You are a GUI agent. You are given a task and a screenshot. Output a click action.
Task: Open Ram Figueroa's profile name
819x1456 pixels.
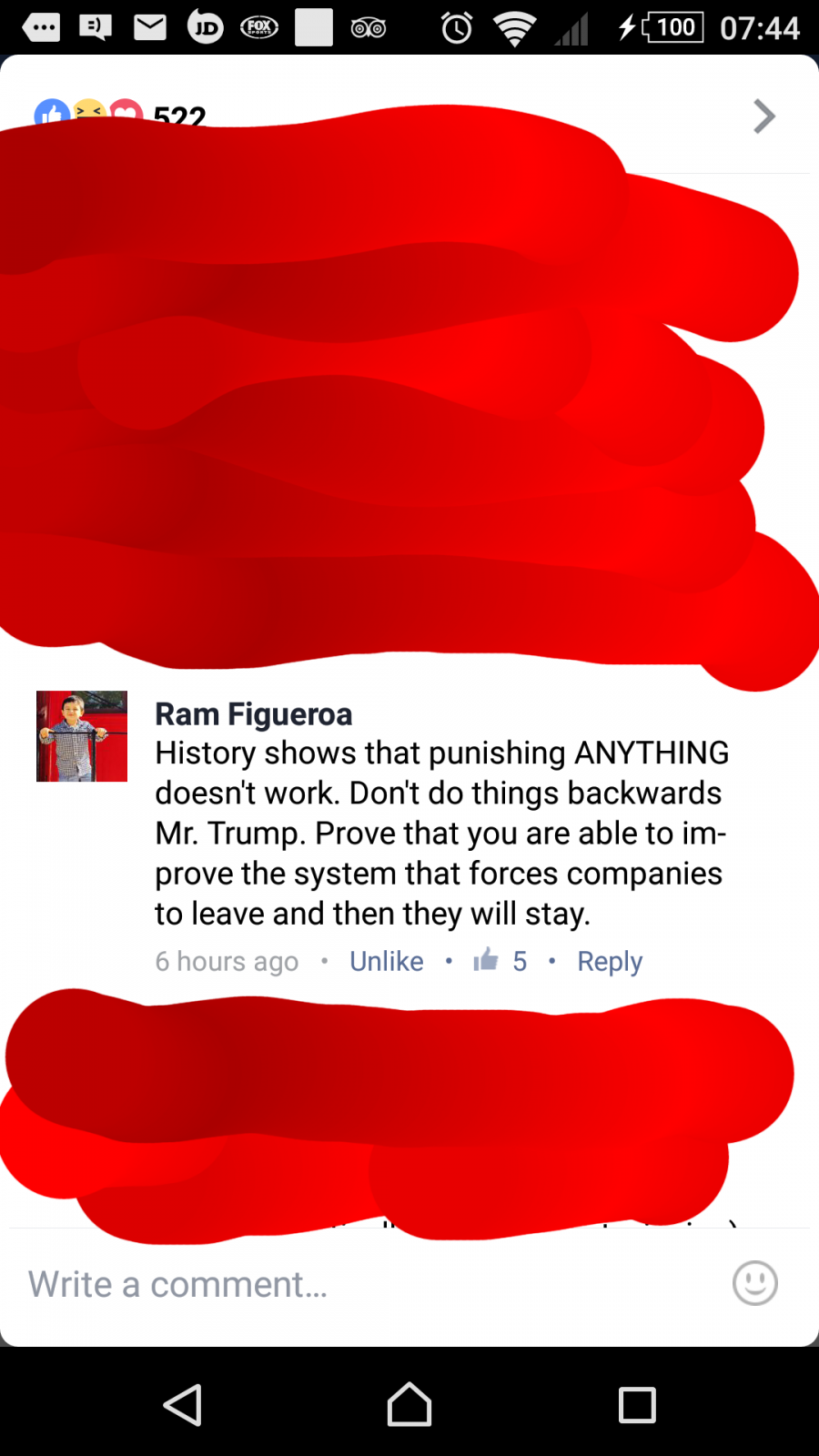click(x=253, y=714)
